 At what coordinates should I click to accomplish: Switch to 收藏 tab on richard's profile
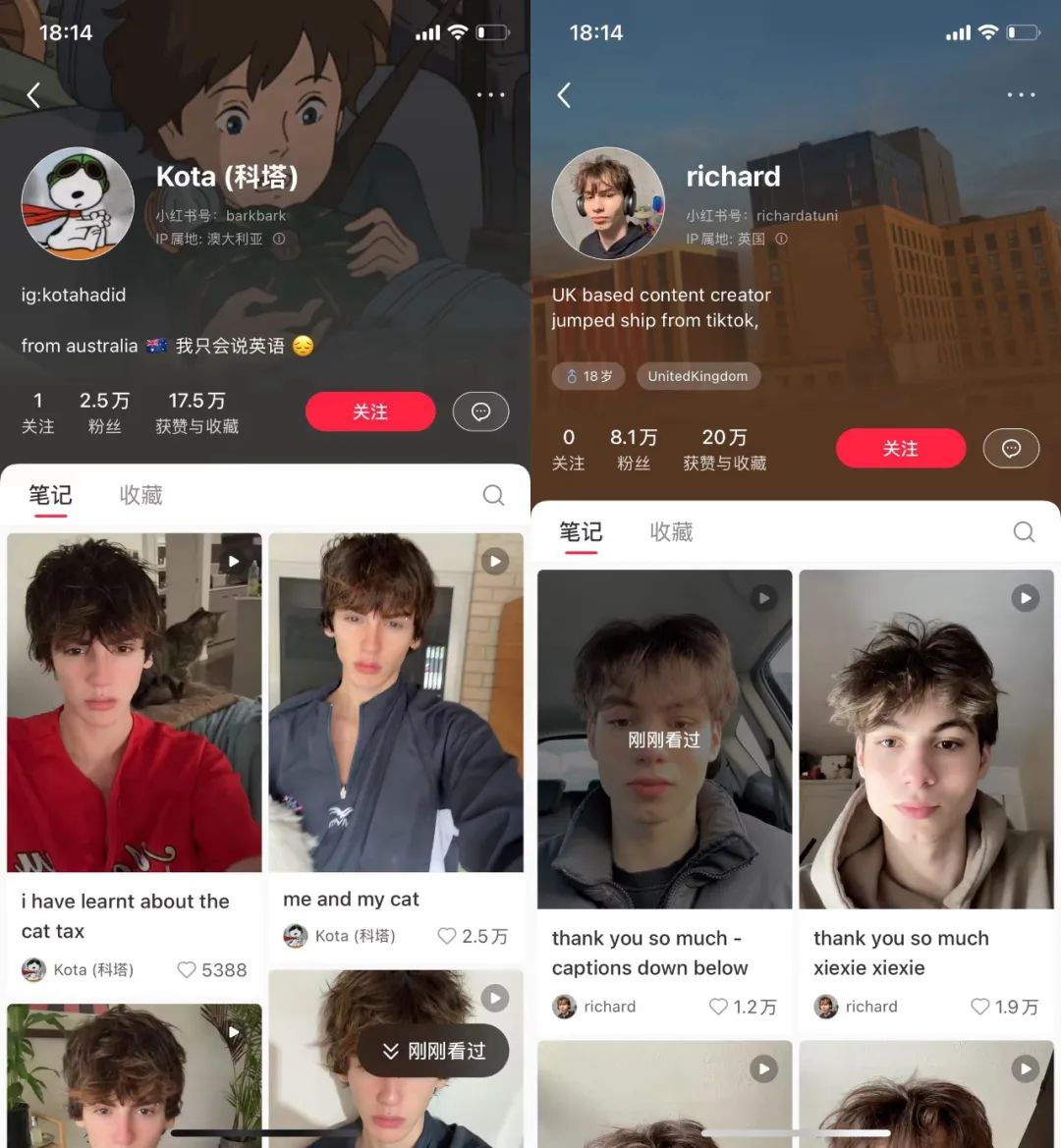(671, 532)
